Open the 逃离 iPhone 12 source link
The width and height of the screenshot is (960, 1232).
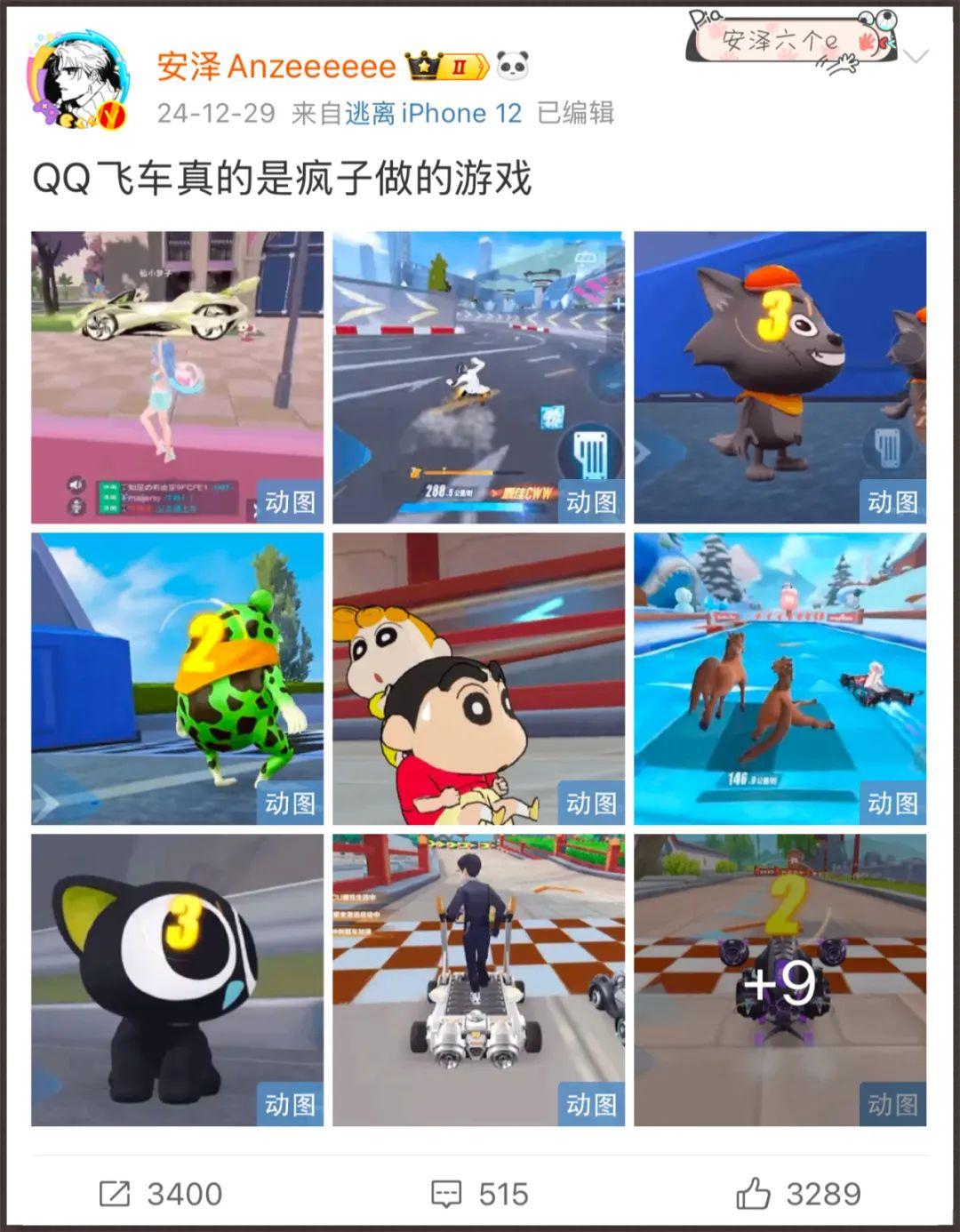tap(433, 113)
